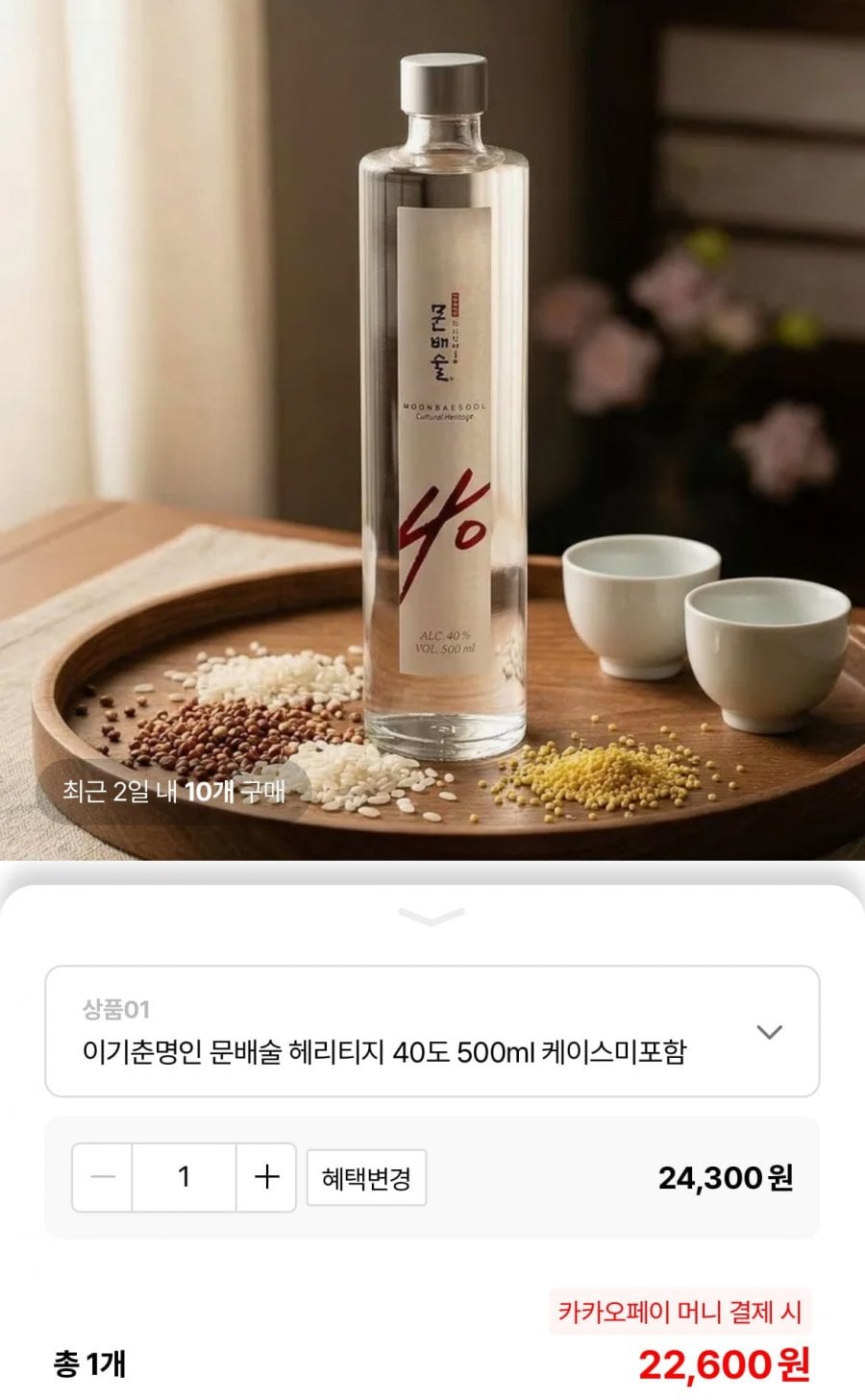Open the 상품01 product option dropdown

coord(432,1031)
